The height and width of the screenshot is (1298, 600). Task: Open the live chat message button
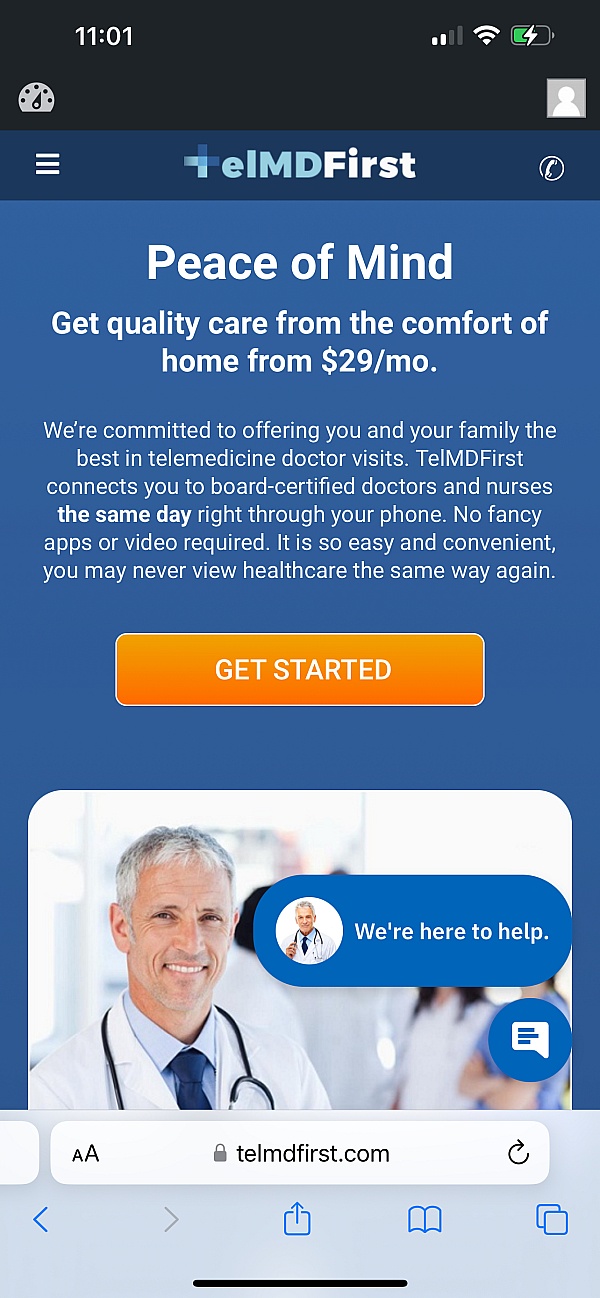point(530,1040)
